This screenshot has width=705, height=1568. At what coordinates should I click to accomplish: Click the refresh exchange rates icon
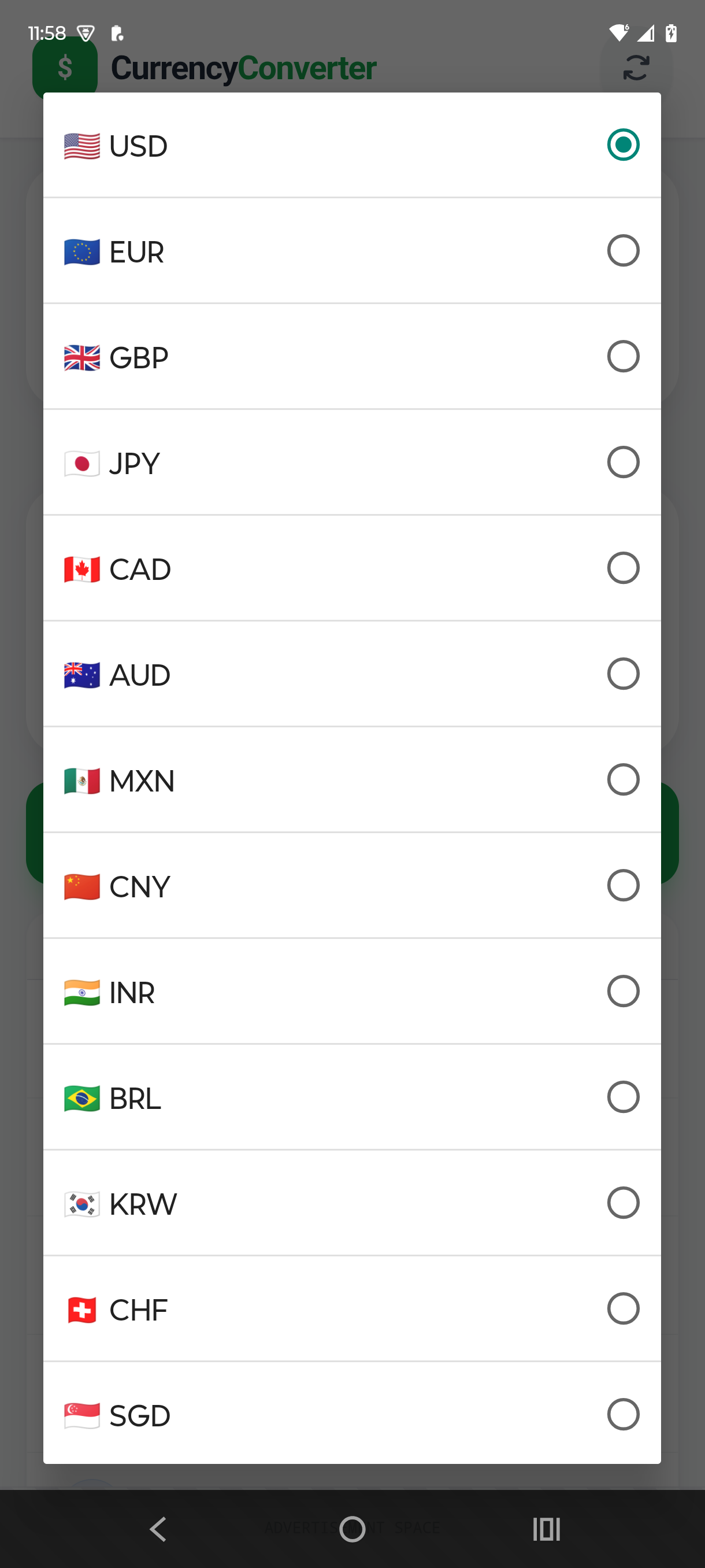click(x=634, y=69)
